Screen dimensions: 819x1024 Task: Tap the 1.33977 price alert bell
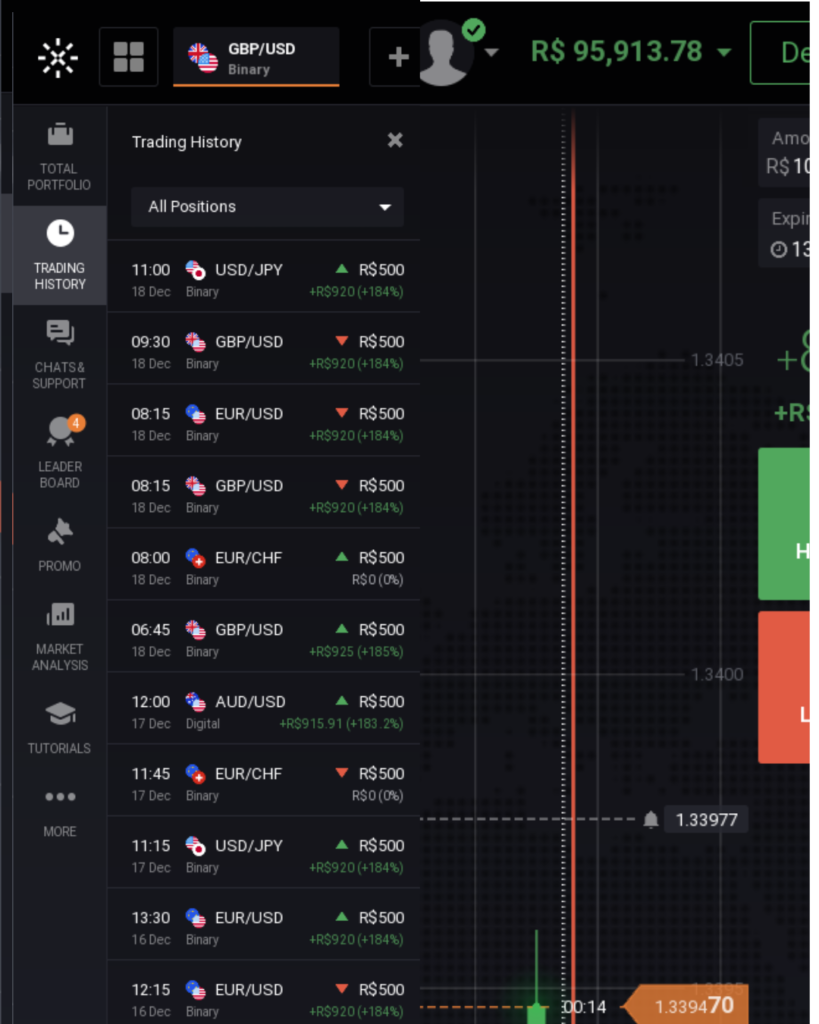tap(651, 820)
